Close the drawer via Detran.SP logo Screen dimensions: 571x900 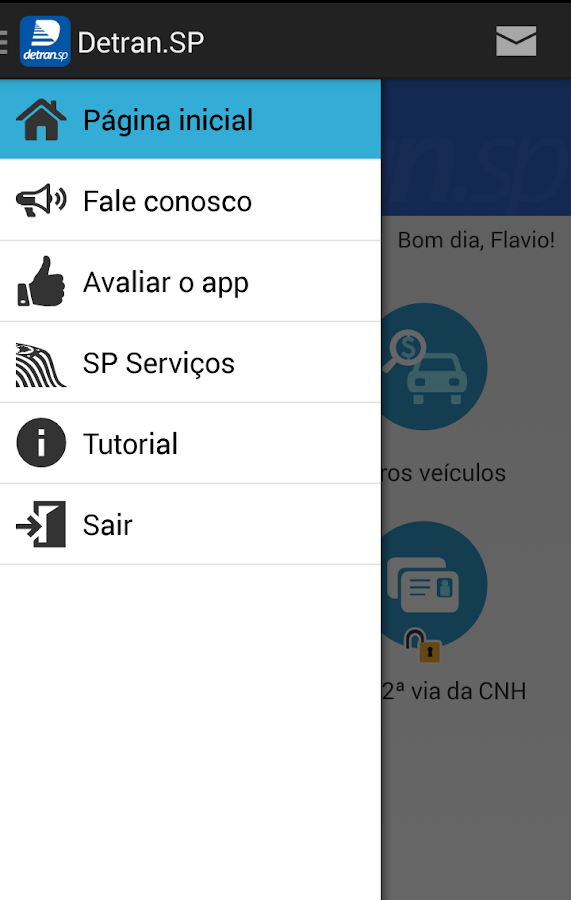[45, 41]
